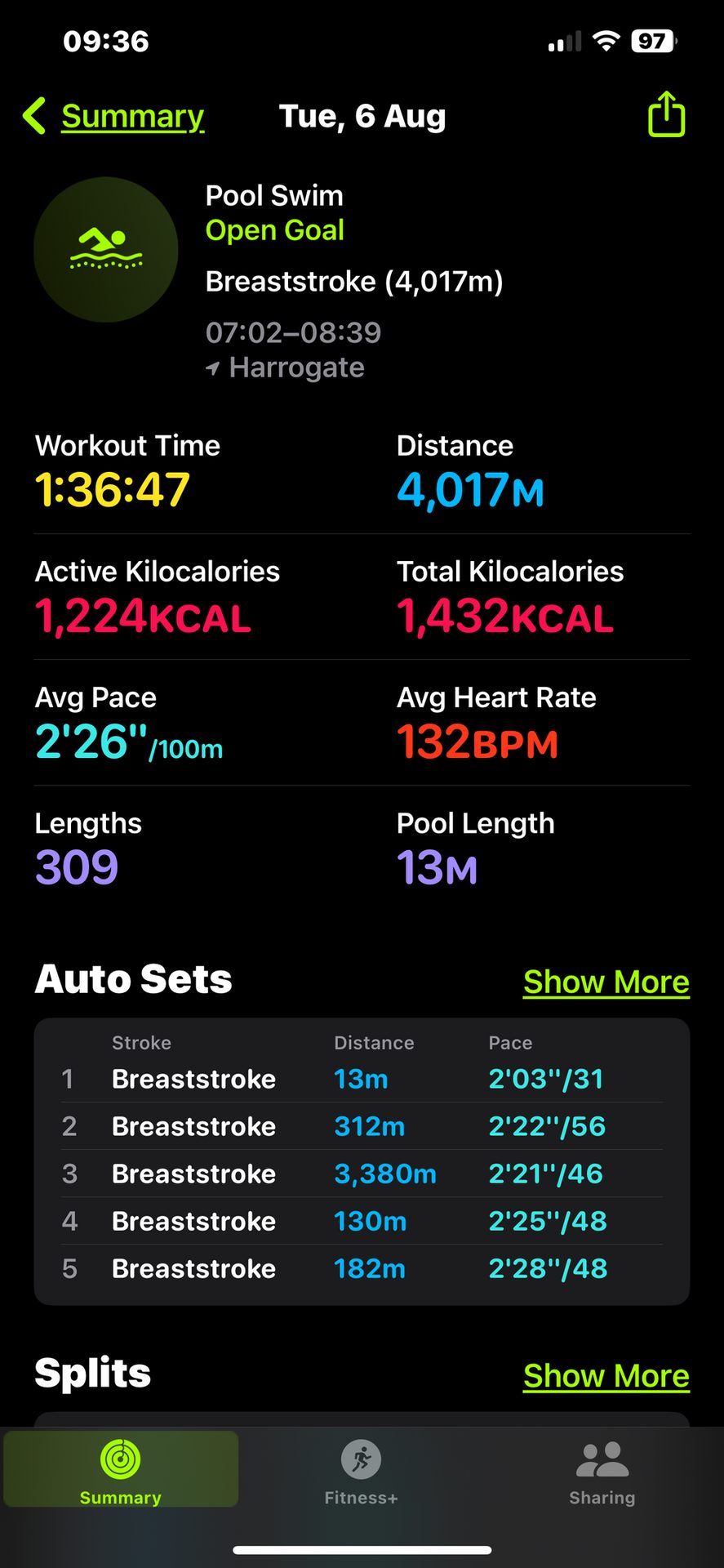Screen dimensions: 724x1568
Task: Switch to the Sharing tab
Action: (602, 1471)
